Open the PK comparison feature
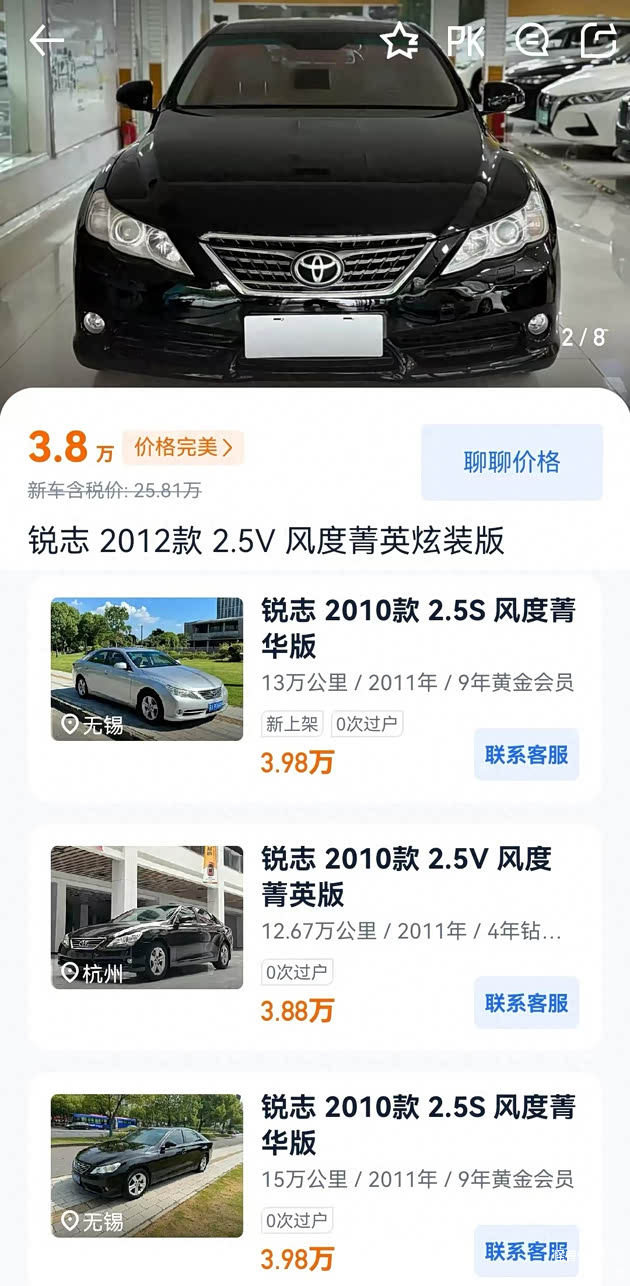Screen dimensions: 630x1286 pos(465,41)
